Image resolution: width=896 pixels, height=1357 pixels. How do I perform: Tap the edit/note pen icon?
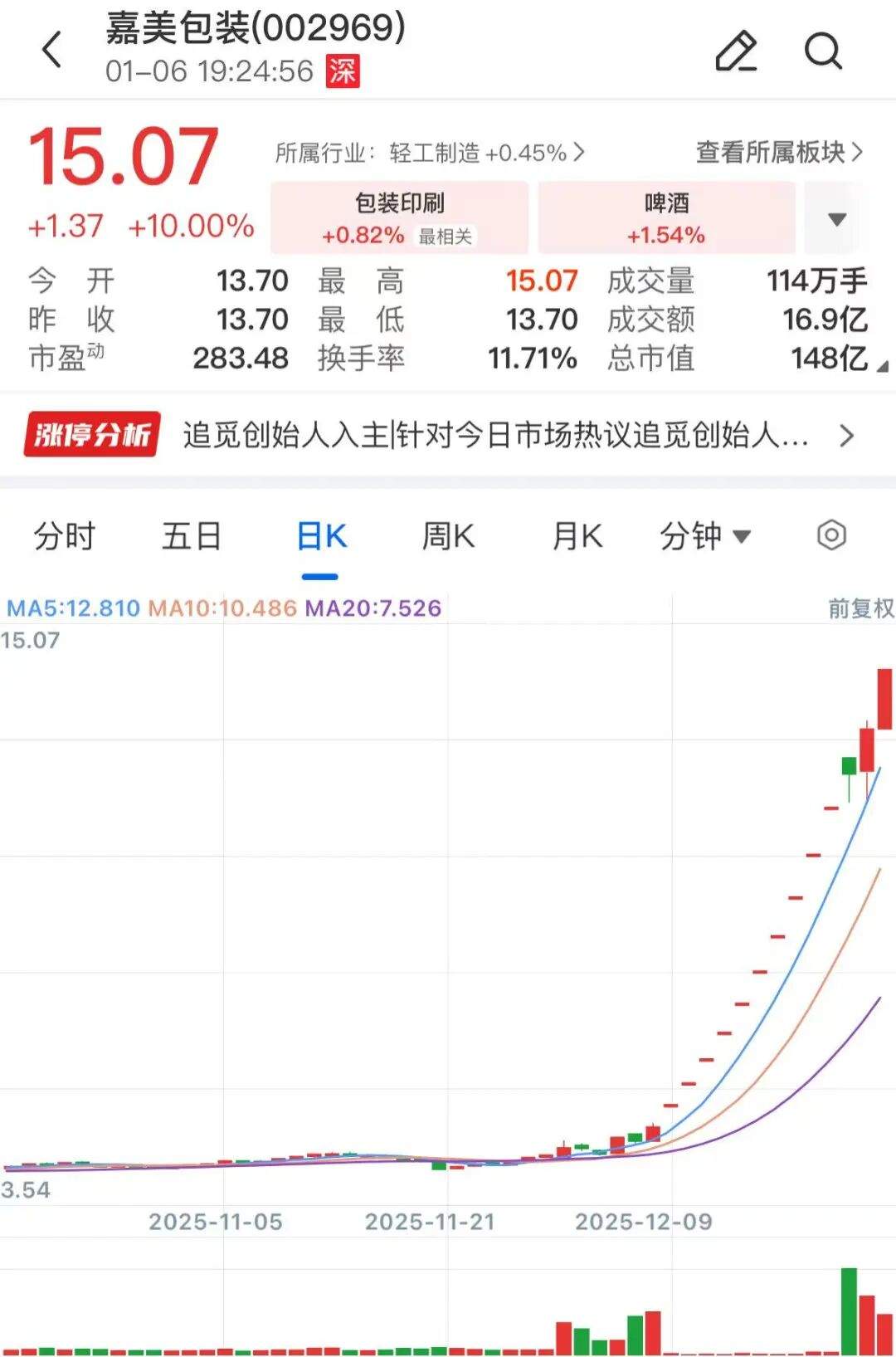(733, 51)
